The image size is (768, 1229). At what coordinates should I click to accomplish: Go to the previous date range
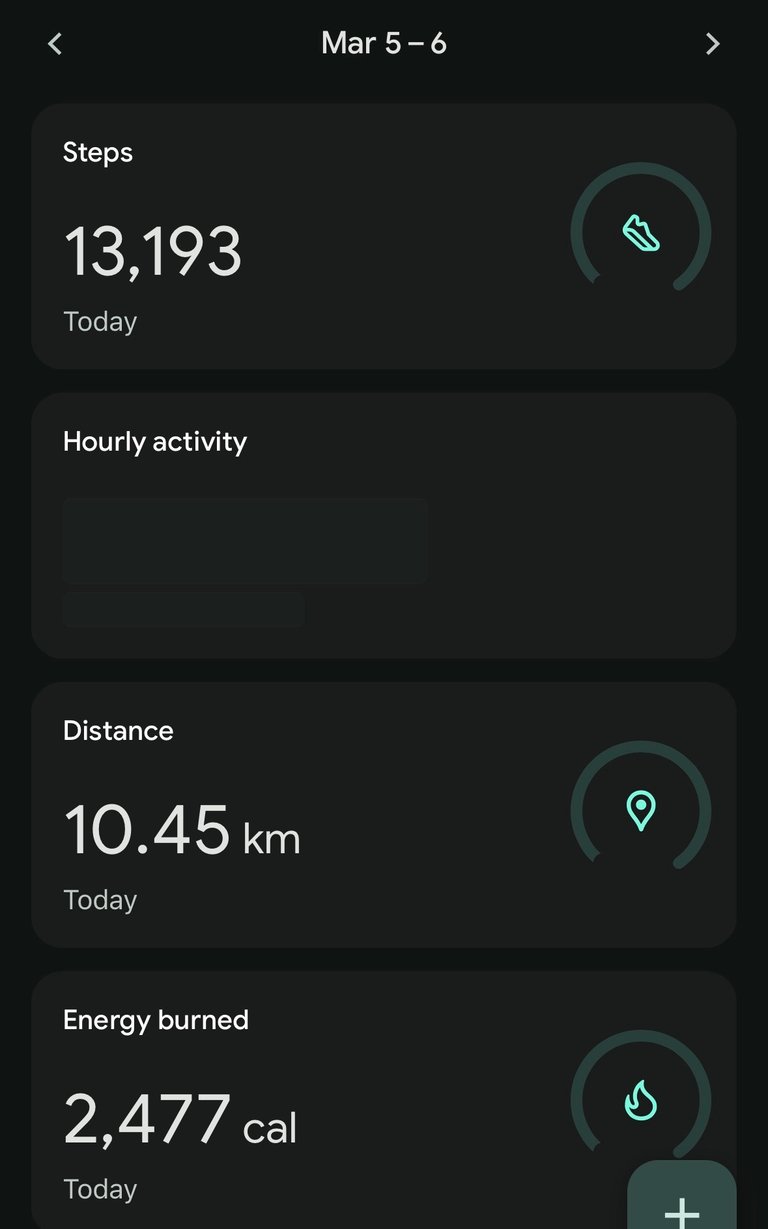pos(55,44)
